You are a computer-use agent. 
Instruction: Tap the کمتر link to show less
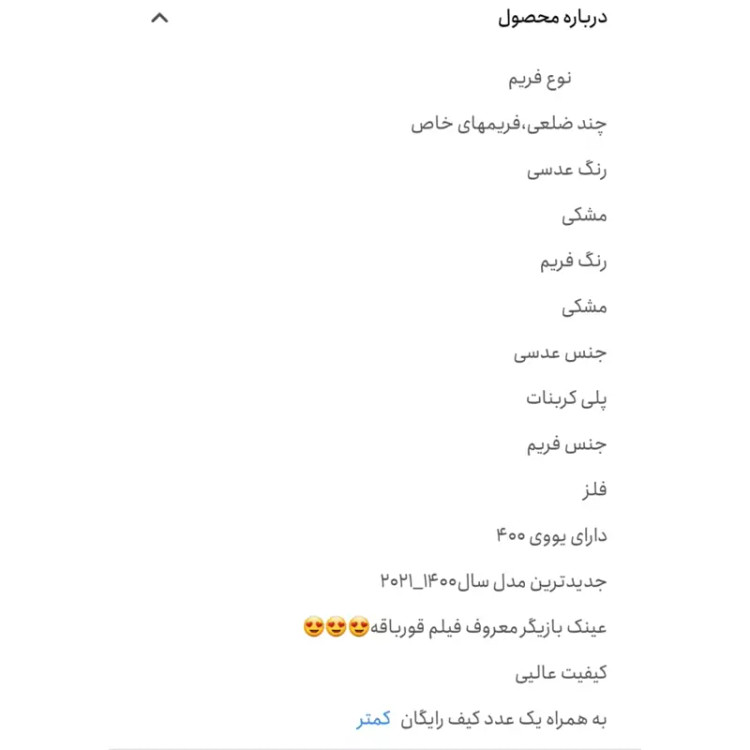tap(373, 719)
